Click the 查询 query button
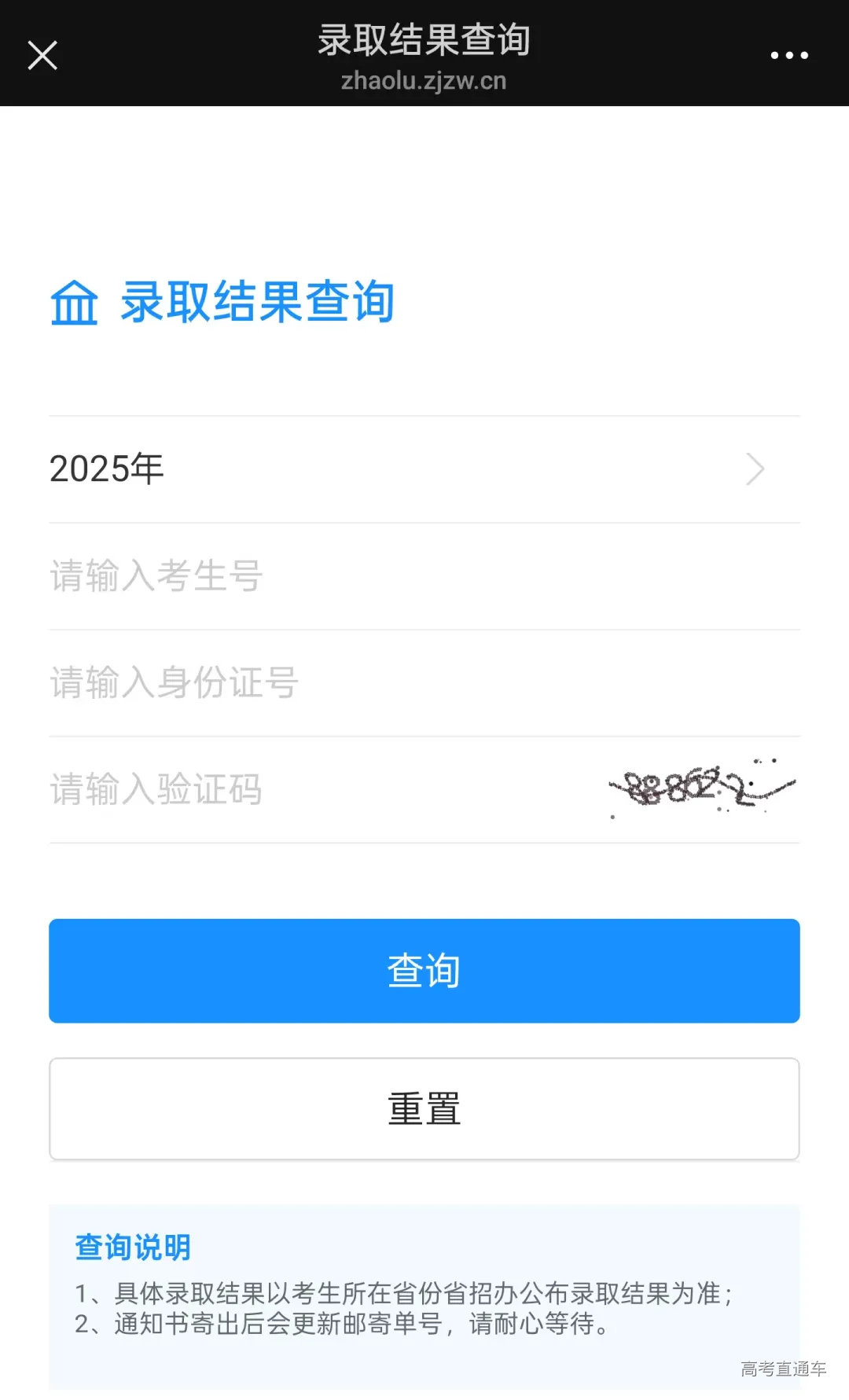This screenshot has width=849, height=1400. [424, 970]
